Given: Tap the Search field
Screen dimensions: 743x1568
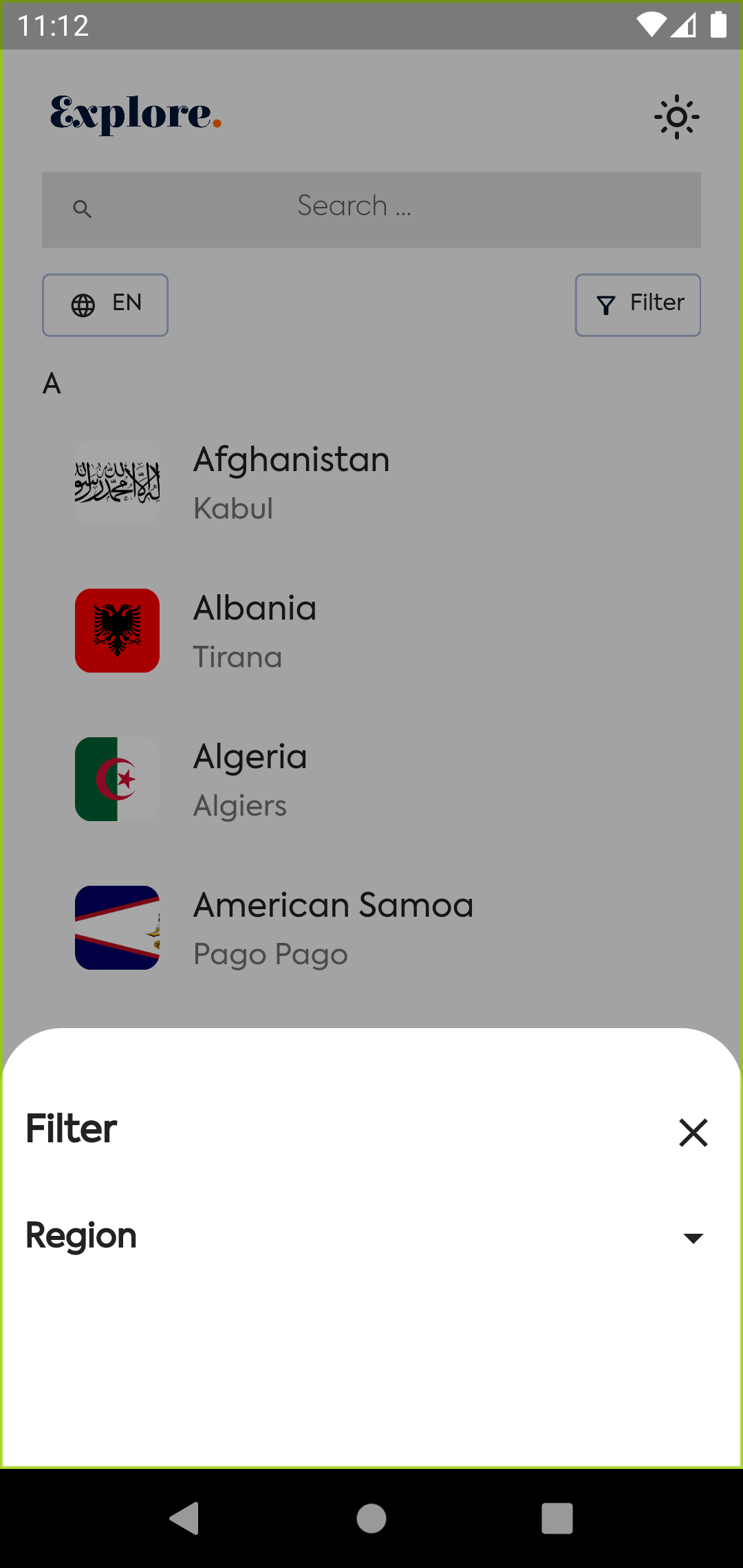Looking at the screenshot, I should coord(371,209).
